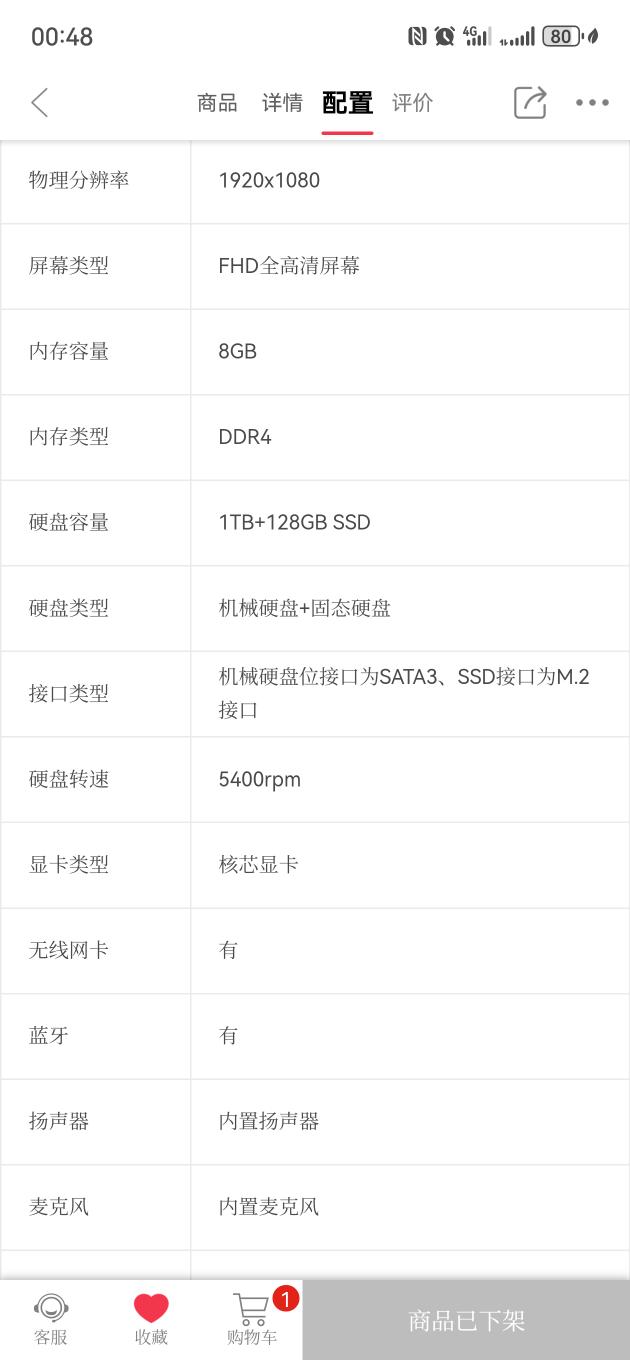Contact 客服 customer service
Image resolution: width=630 pixels, height=1360 pixels.
tap(51, 1320)
